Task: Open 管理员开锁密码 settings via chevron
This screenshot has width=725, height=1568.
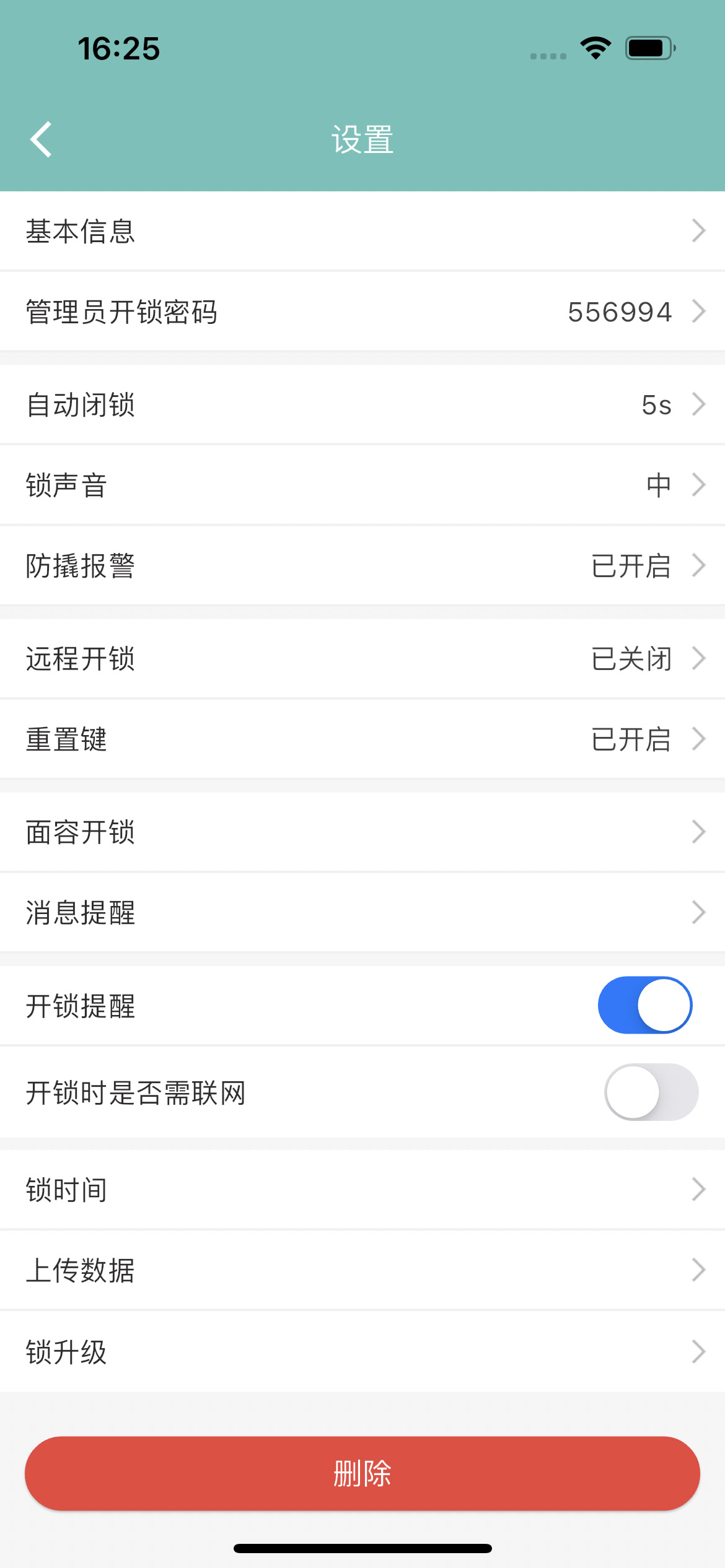Action: 698,311
